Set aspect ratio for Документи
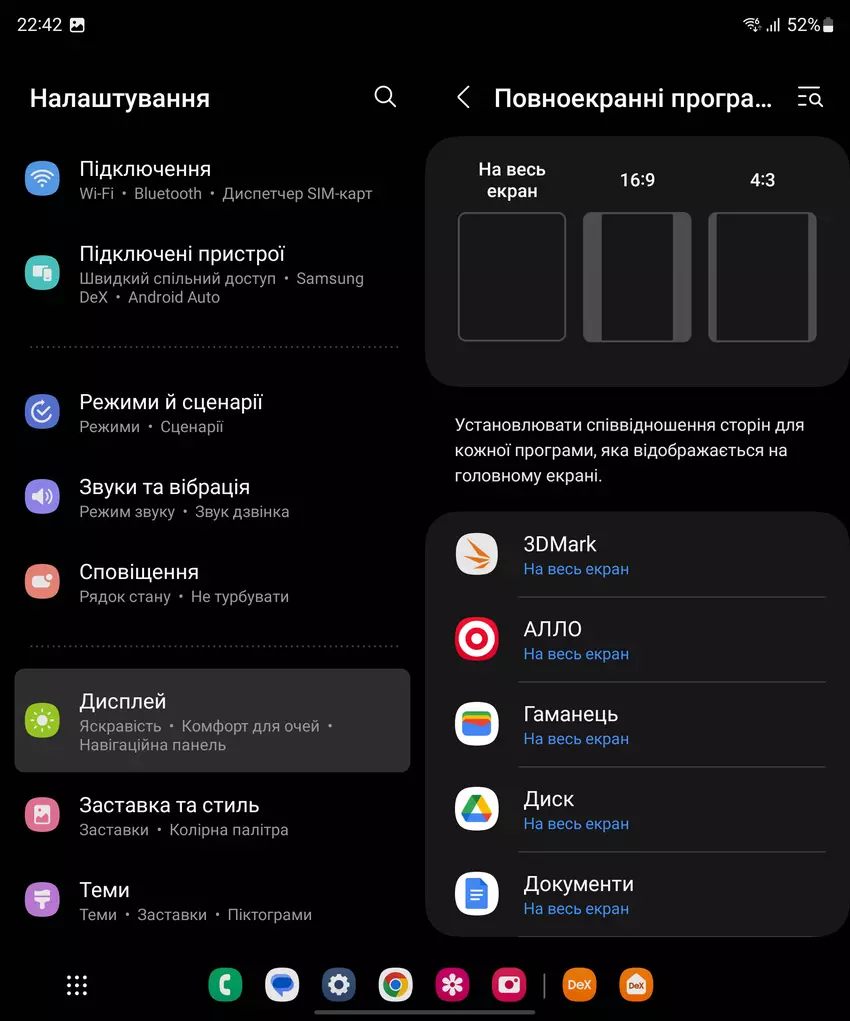The image size is (850, 1021). (x=636, y=895)
